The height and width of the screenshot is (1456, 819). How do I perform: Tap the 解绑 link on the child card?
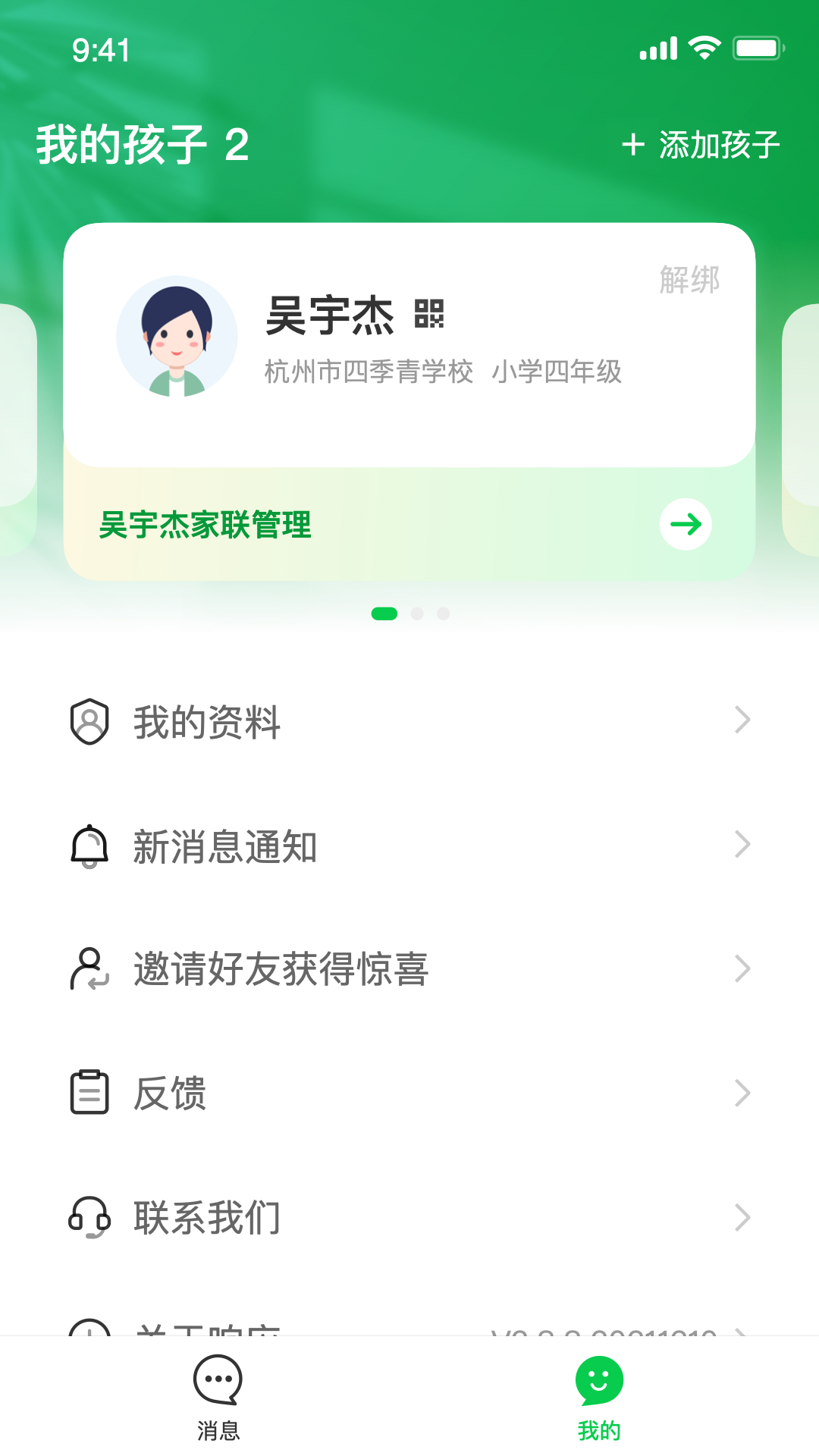point(689,279)
